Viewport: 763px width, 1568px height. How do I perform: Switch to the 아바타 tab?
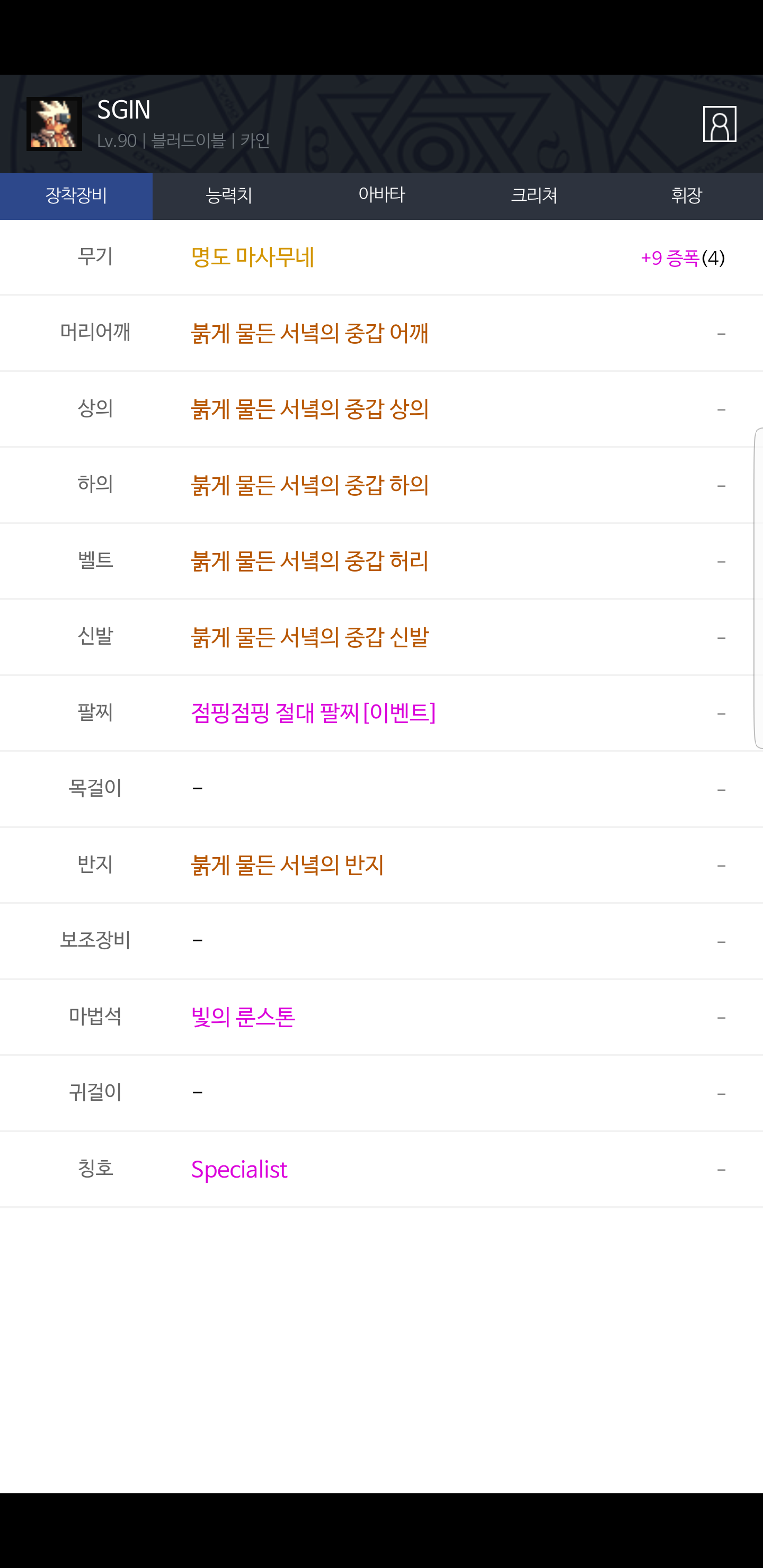382,196
